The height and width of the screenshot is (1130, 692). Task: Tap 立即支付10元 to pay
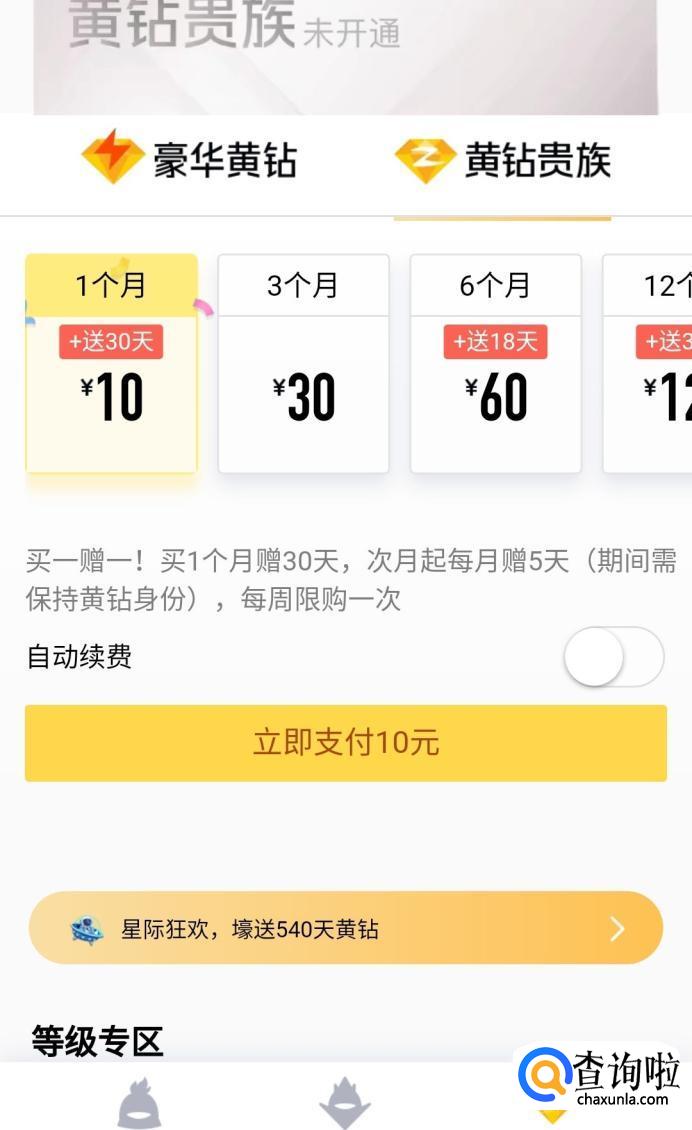click(346, 743)
